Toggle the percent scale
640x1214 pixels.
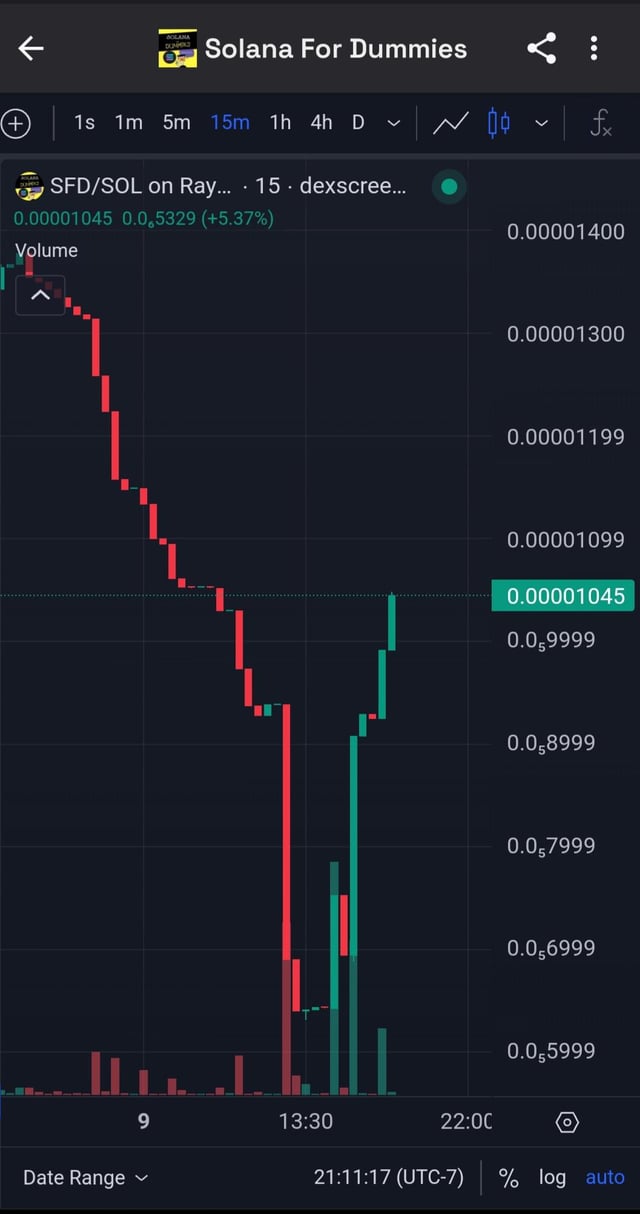click(x=508, y=1177)
